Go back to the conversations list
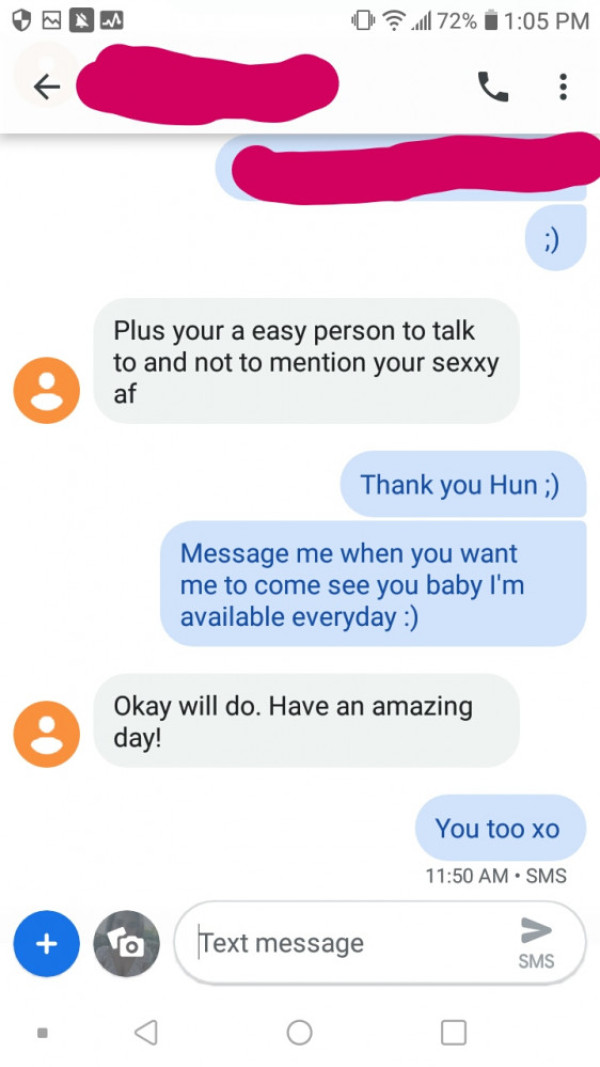 tap(46, 87)
